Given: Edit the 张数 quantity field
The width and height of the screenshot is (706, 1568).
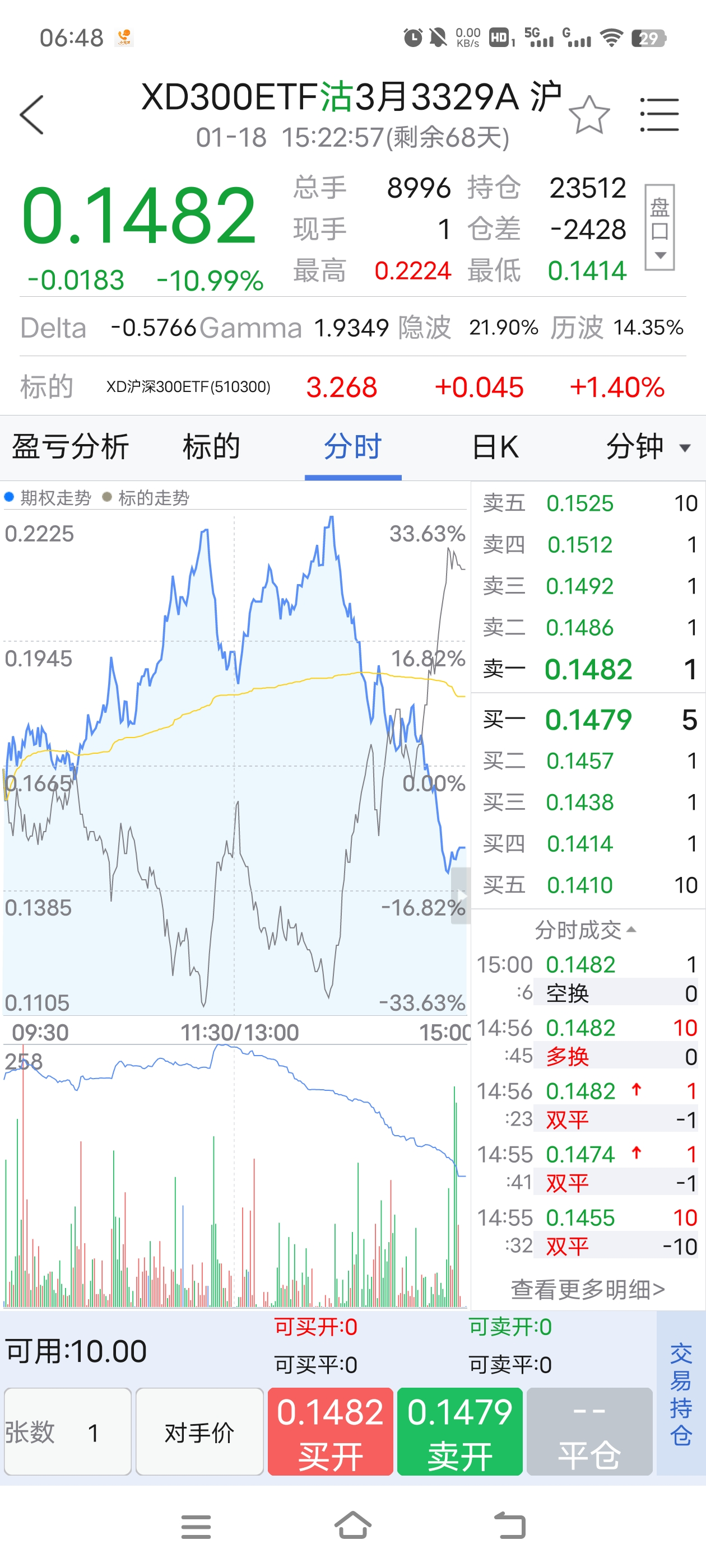Looking at the screenshot, I should (x=68, y=1432).
